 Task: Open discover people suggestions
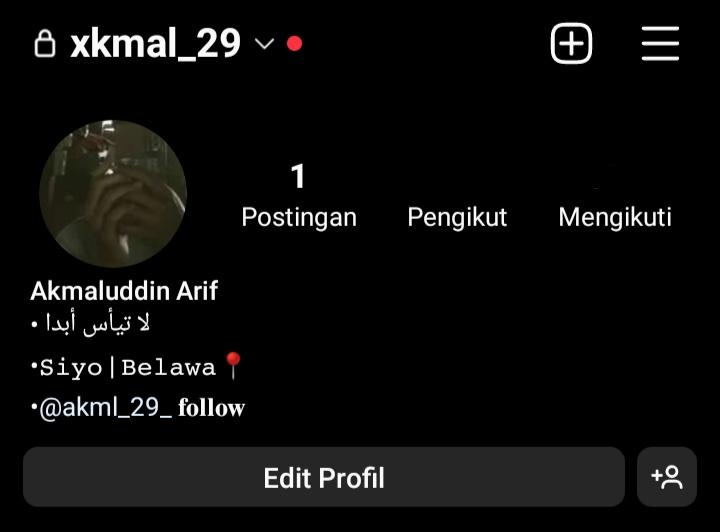(667, 477)
